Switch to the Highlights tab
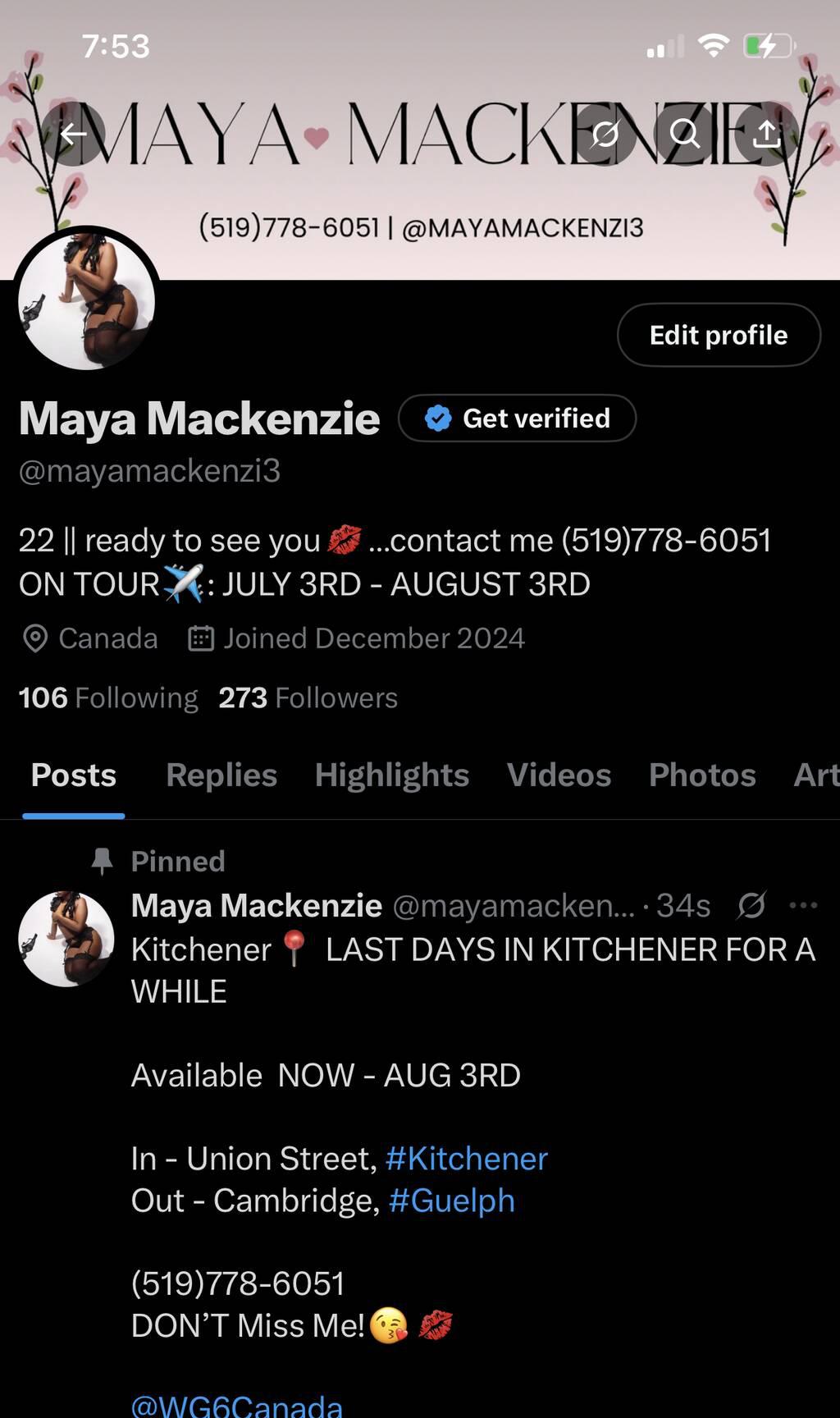 click(392, 775)
